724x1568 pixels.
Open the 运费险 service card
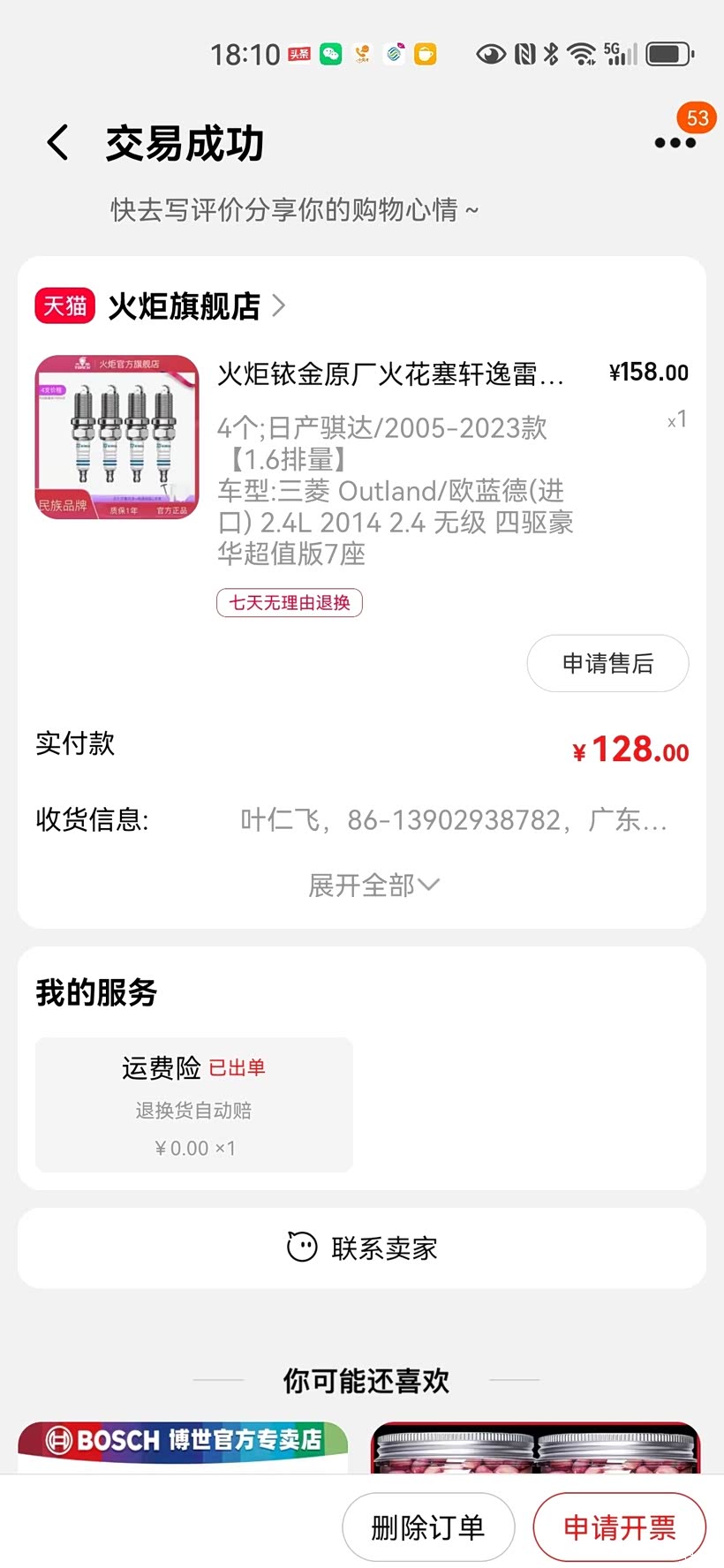point(194,1104)
